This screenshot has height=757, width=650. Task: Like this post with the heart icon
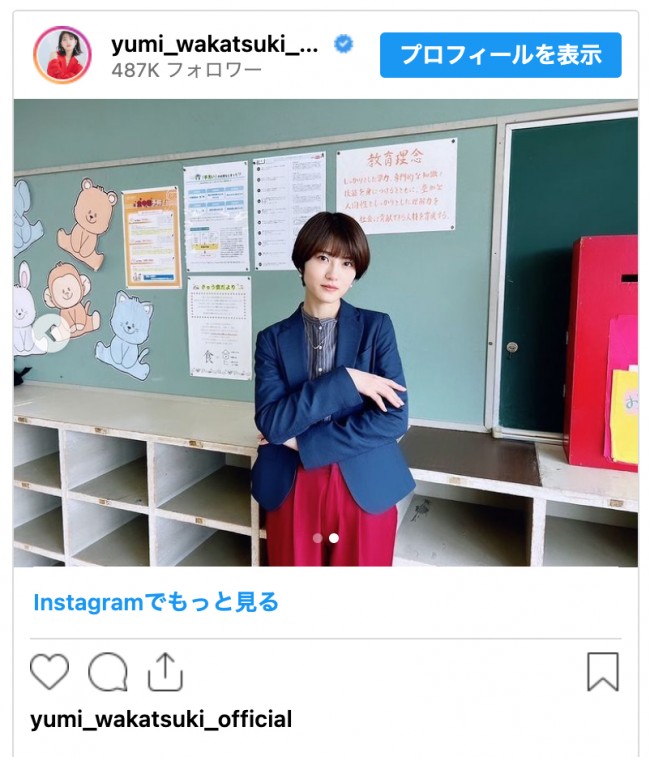[49, 672]
